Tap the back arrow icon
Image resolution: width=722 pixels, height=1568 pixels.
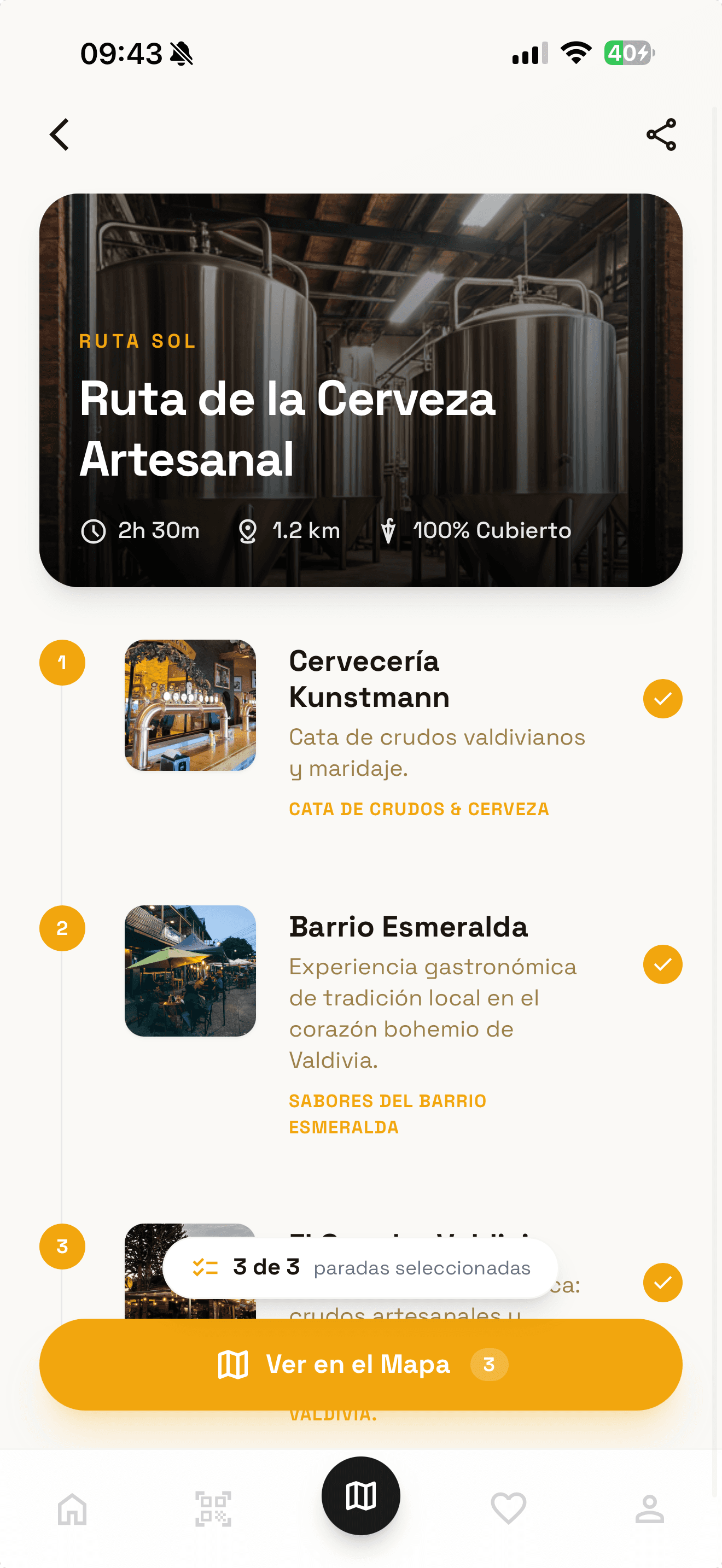click(x=59, y=134)
